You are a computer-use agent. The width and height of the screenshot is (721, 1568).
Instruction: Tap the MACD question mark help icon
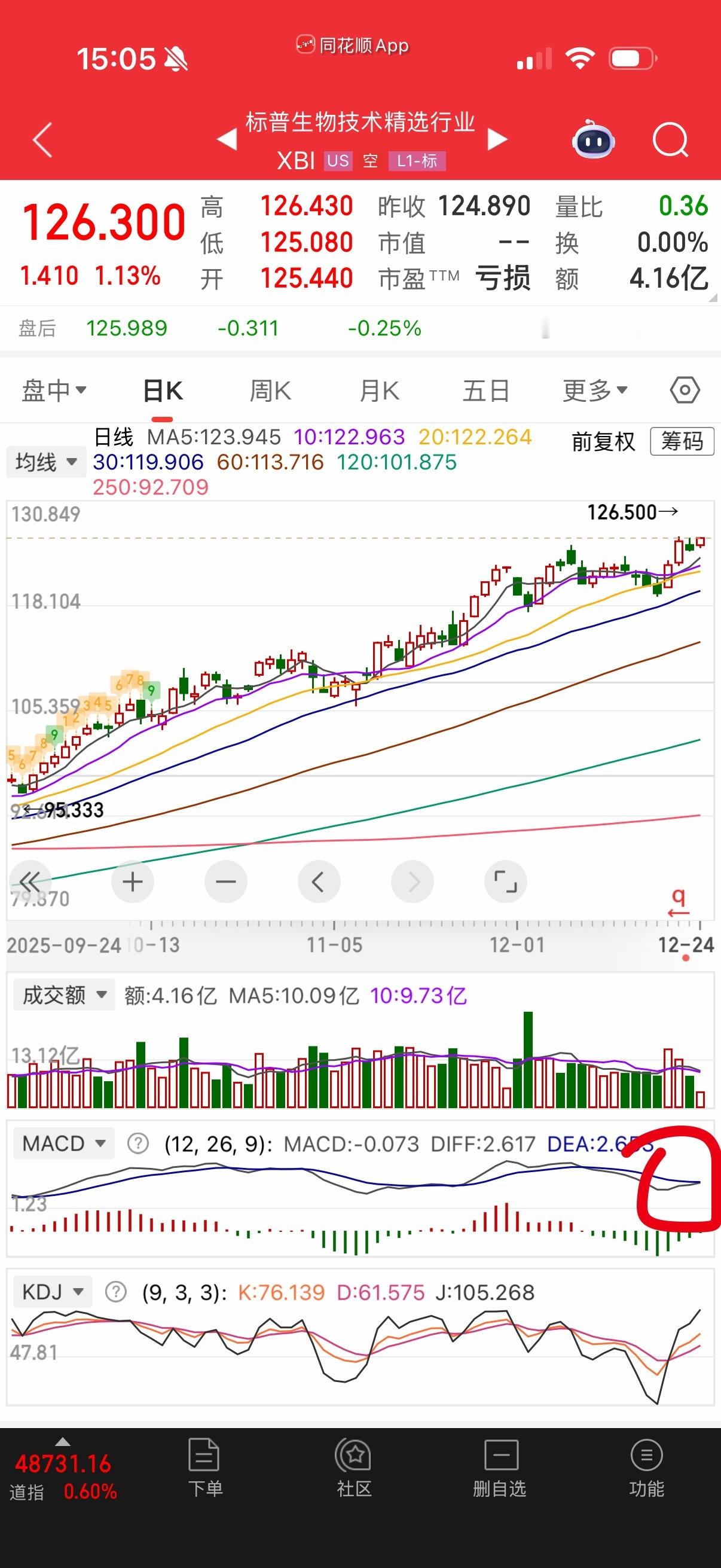coord(136,1143)
